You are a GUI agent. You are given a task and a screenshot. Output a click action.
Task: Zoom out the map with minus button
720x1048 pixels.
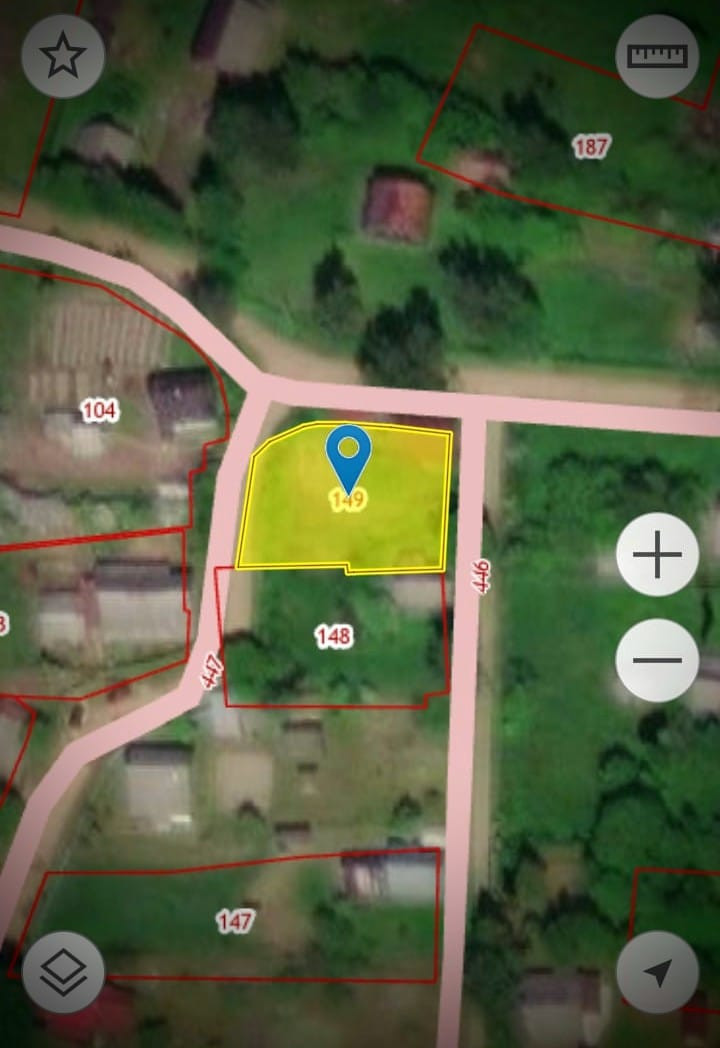point(657,660)
